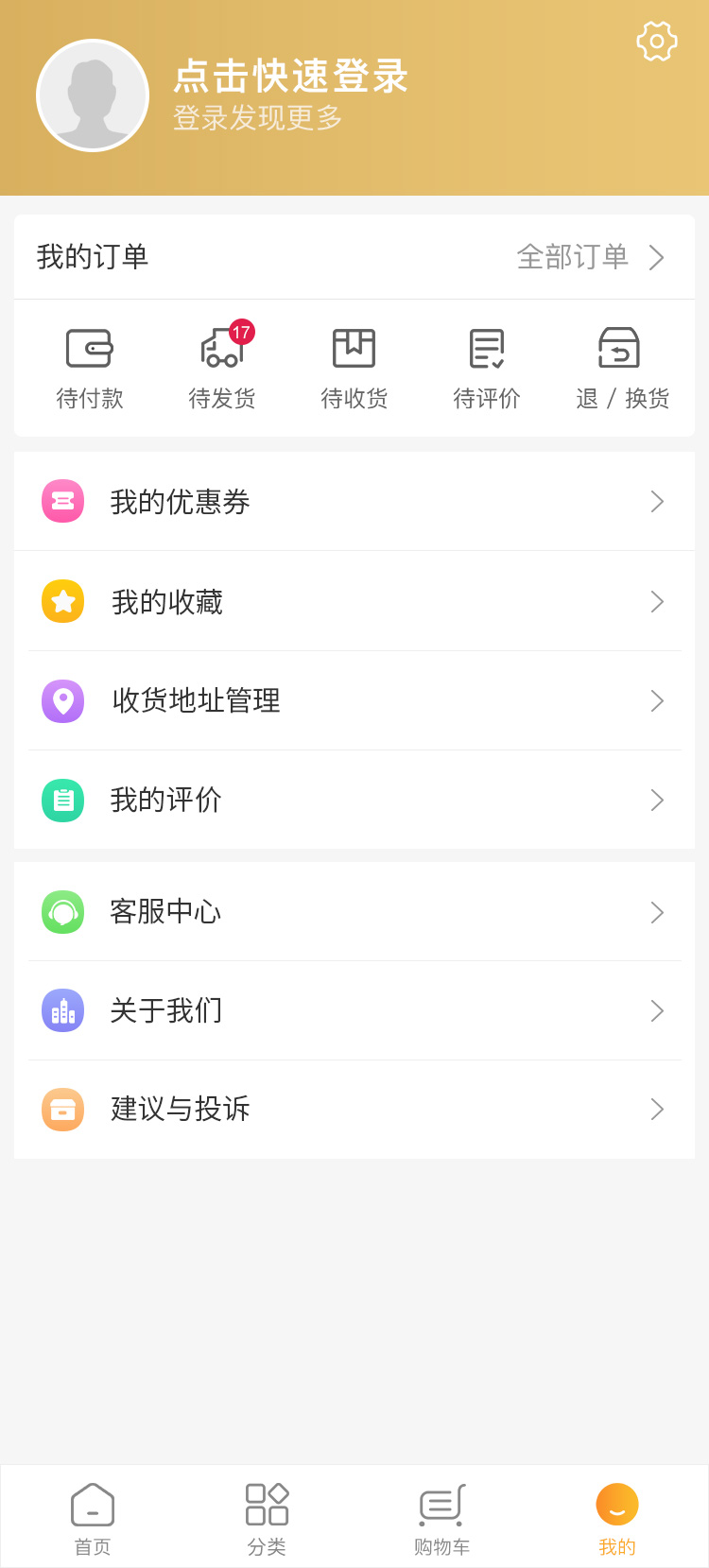The height and width of the screenshot is (1568, 709).
Task: Open the settings gear icon
Action: pyautogui.click(x=657, y=42)
